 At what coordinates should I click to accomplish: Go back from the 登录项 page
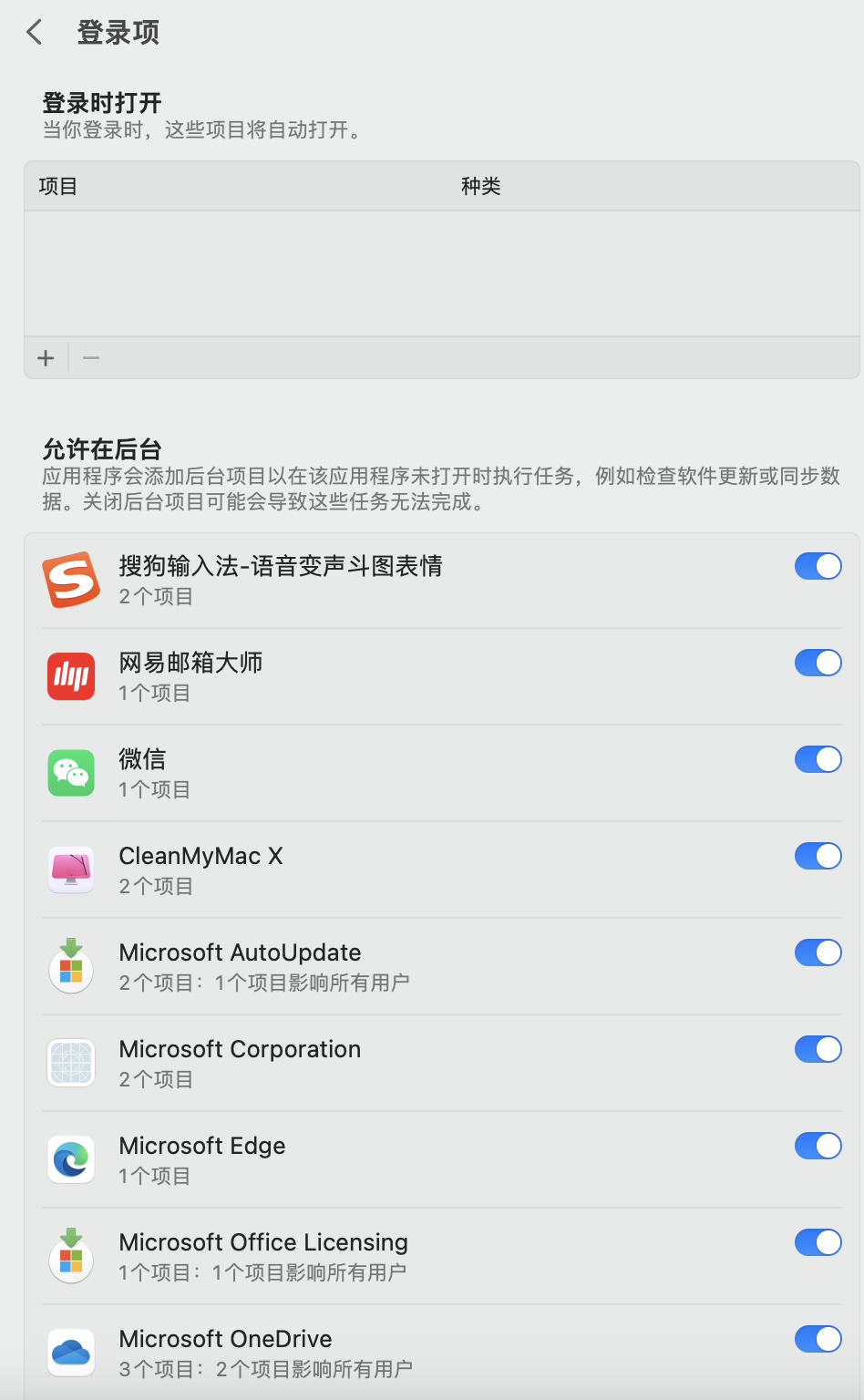[x=35, y=33]
